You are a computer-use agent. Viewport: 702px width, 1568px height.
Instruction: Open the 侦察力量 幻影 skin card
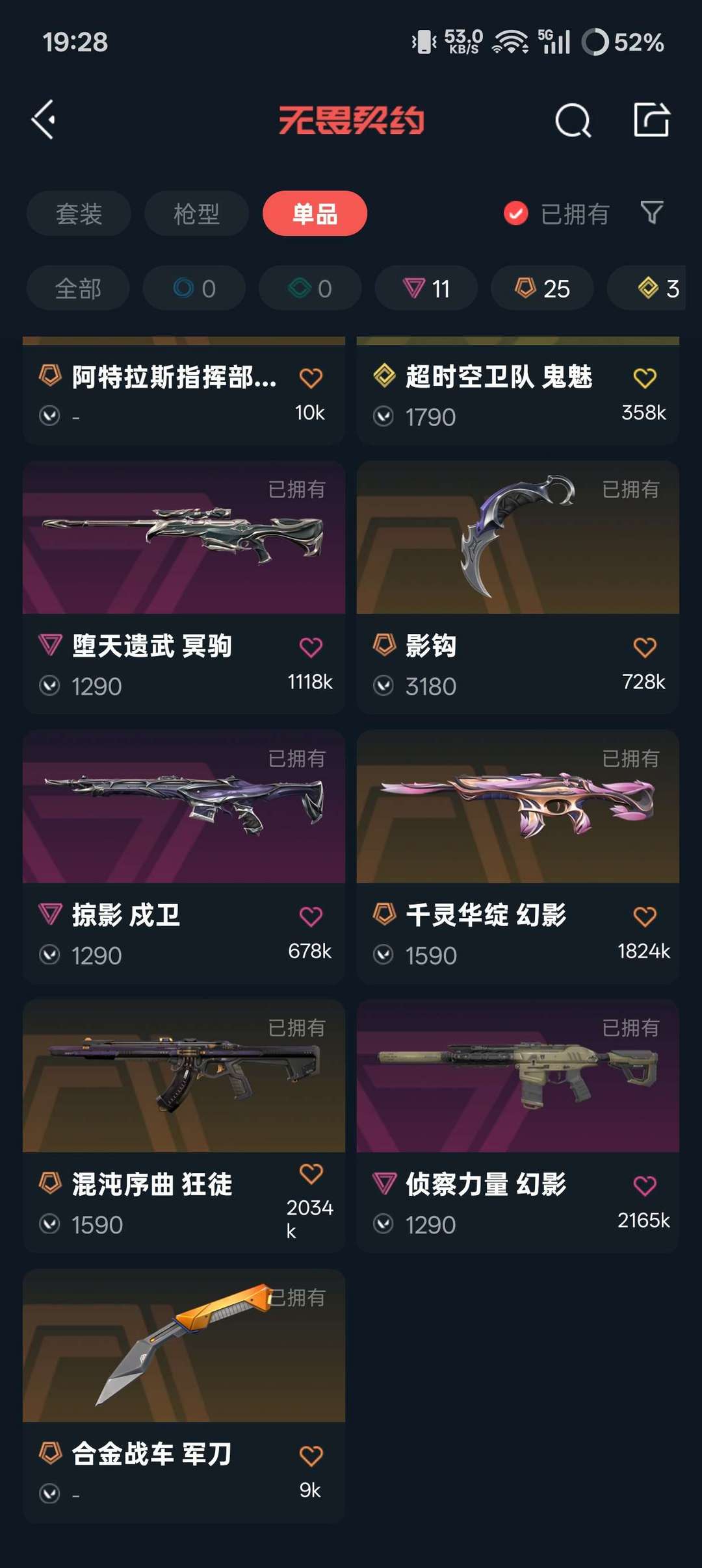[x=518, y=1126]
